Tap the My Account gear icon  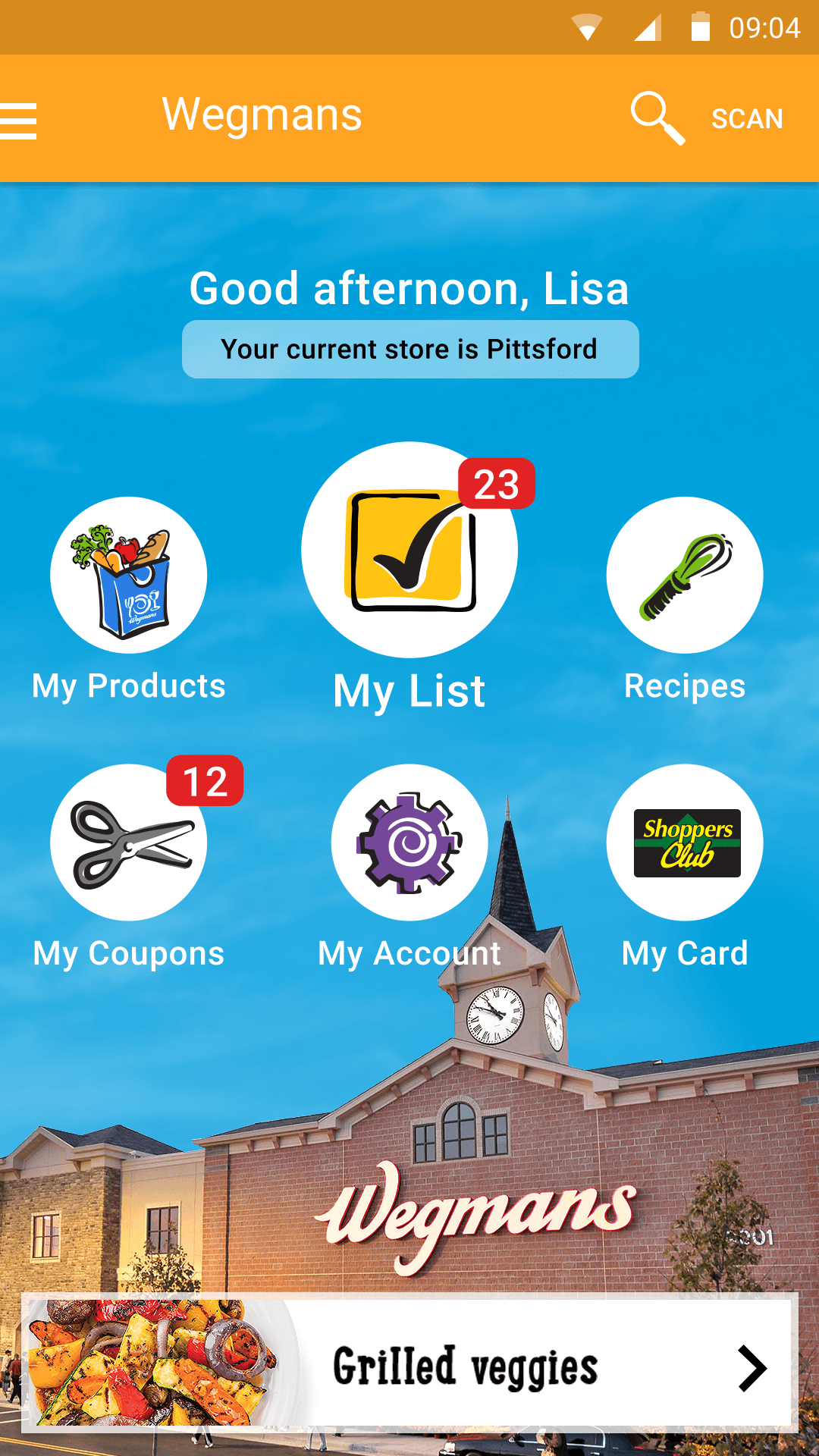point(409,843)
